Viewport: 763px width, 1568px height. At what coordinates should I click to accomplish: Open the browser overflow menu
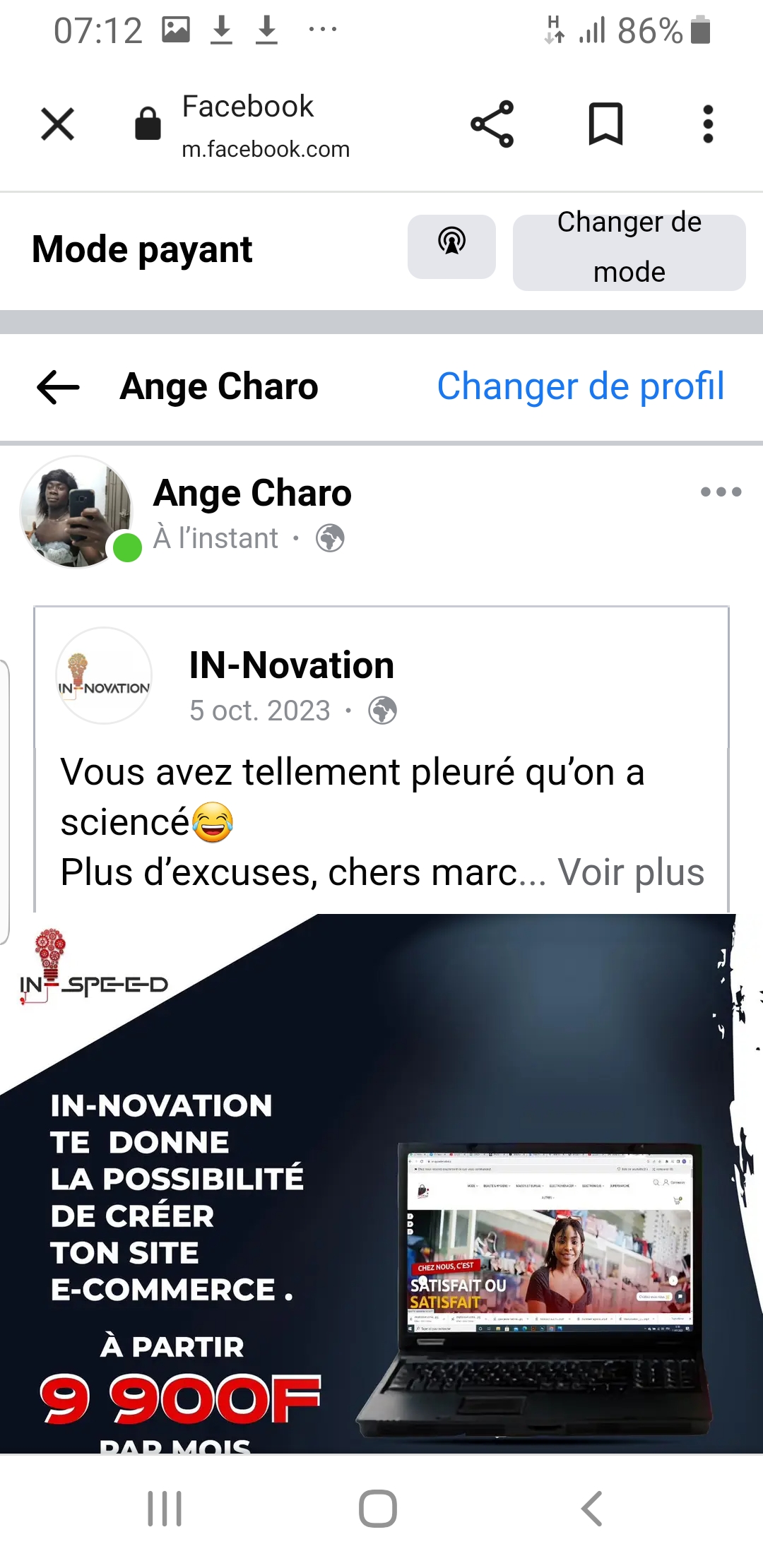pos(708,124)
